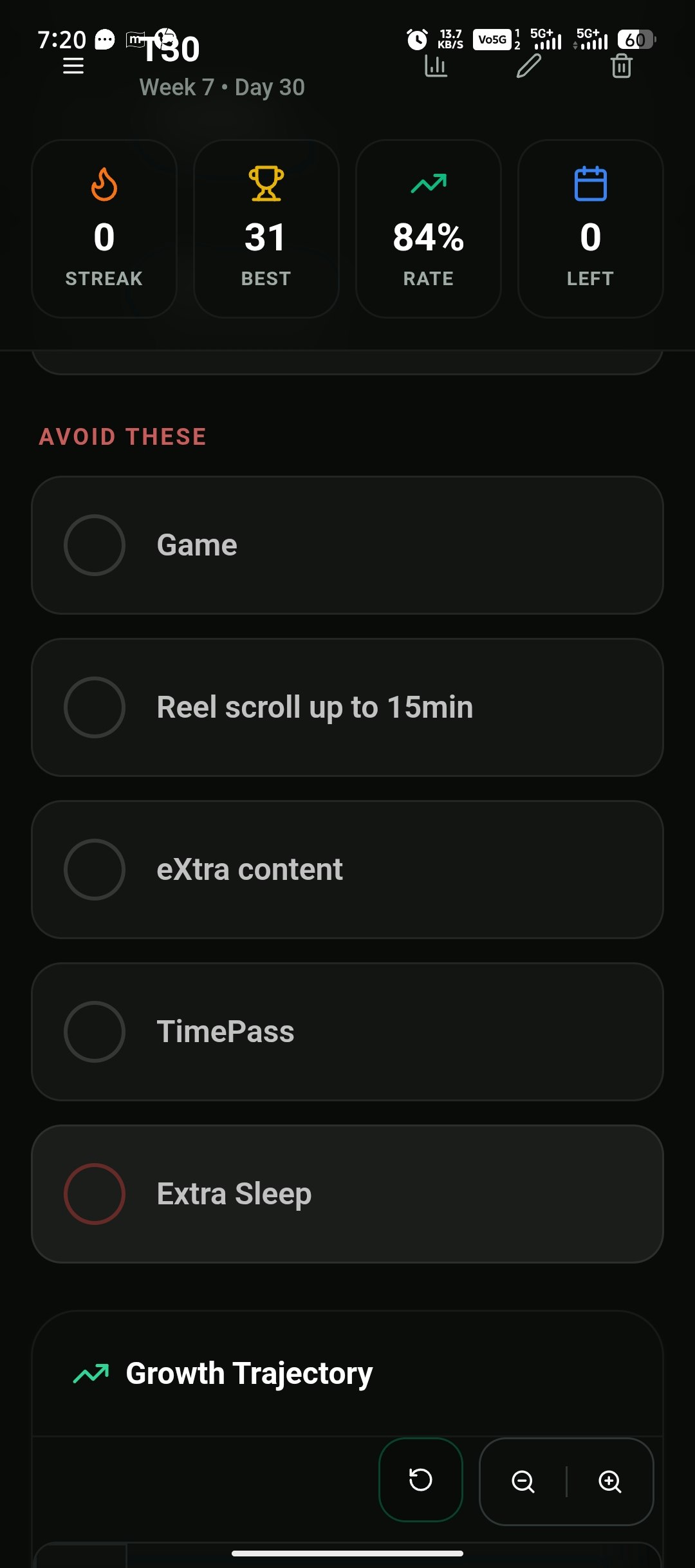Tap the pencil edit icon
Screen dimensions: 695x1568
pos(529,66)
